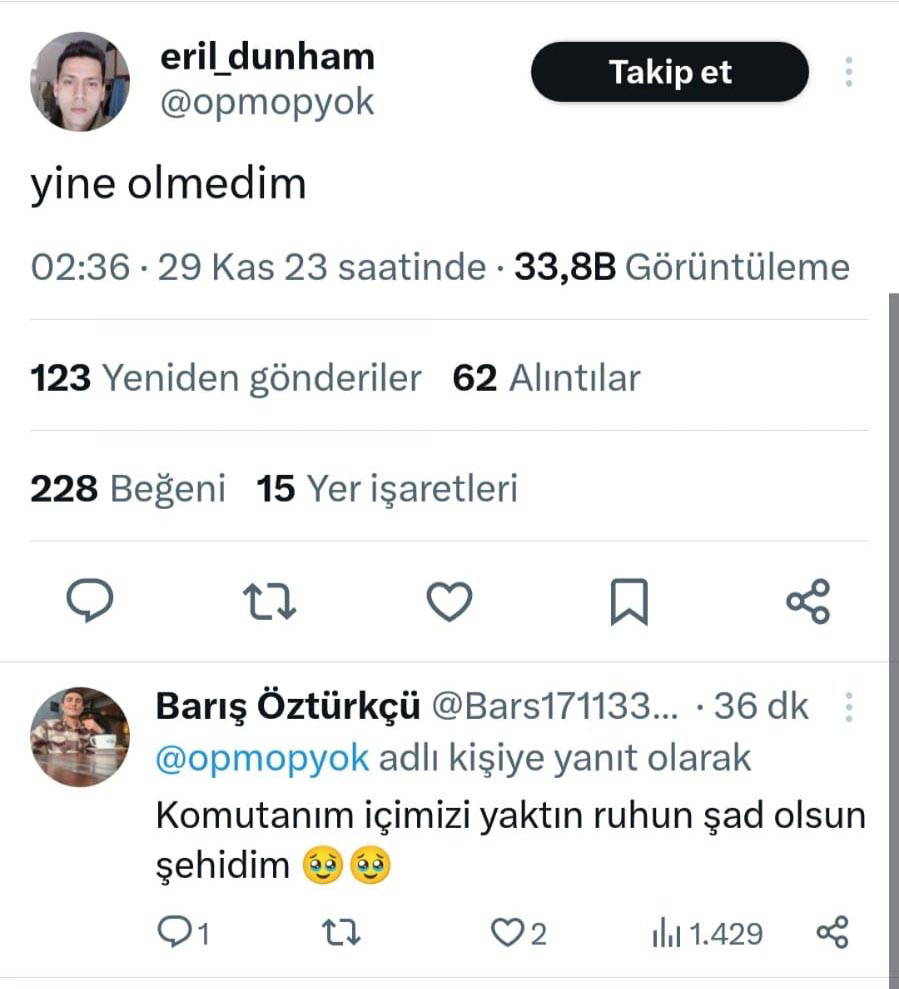Like Barış Öztürkçü's reply
The height and width of the screenshot is (989, 899).
[x=518, y=934]
